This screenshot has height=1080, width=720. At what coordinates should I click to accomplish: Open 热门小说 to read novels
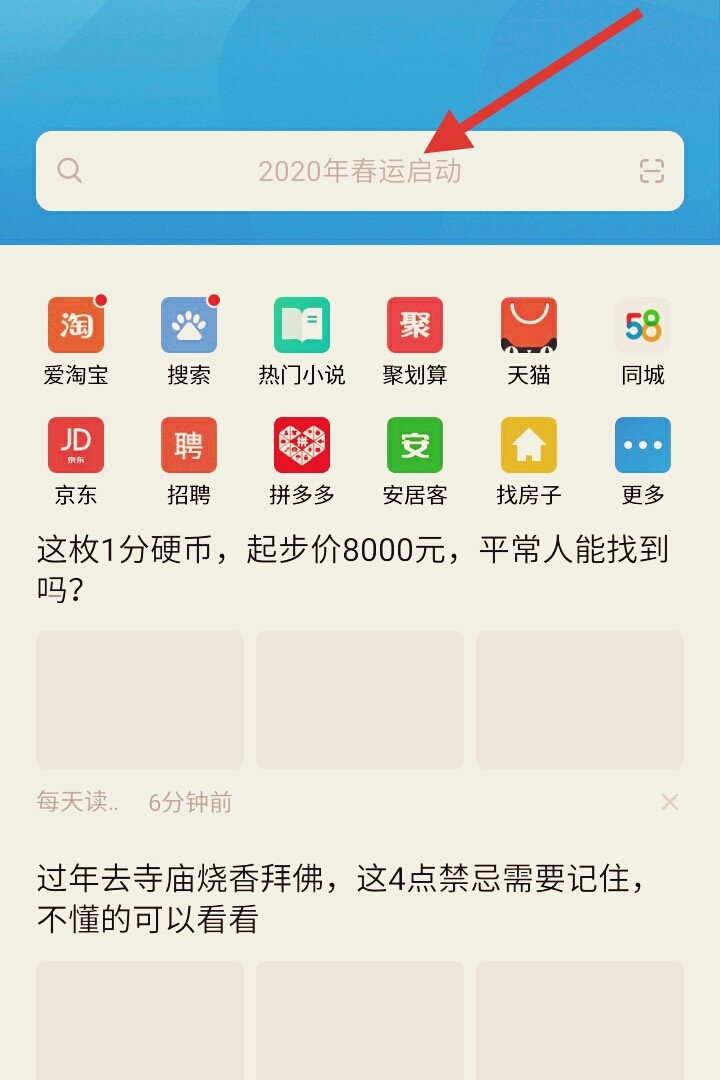(302, 330)
